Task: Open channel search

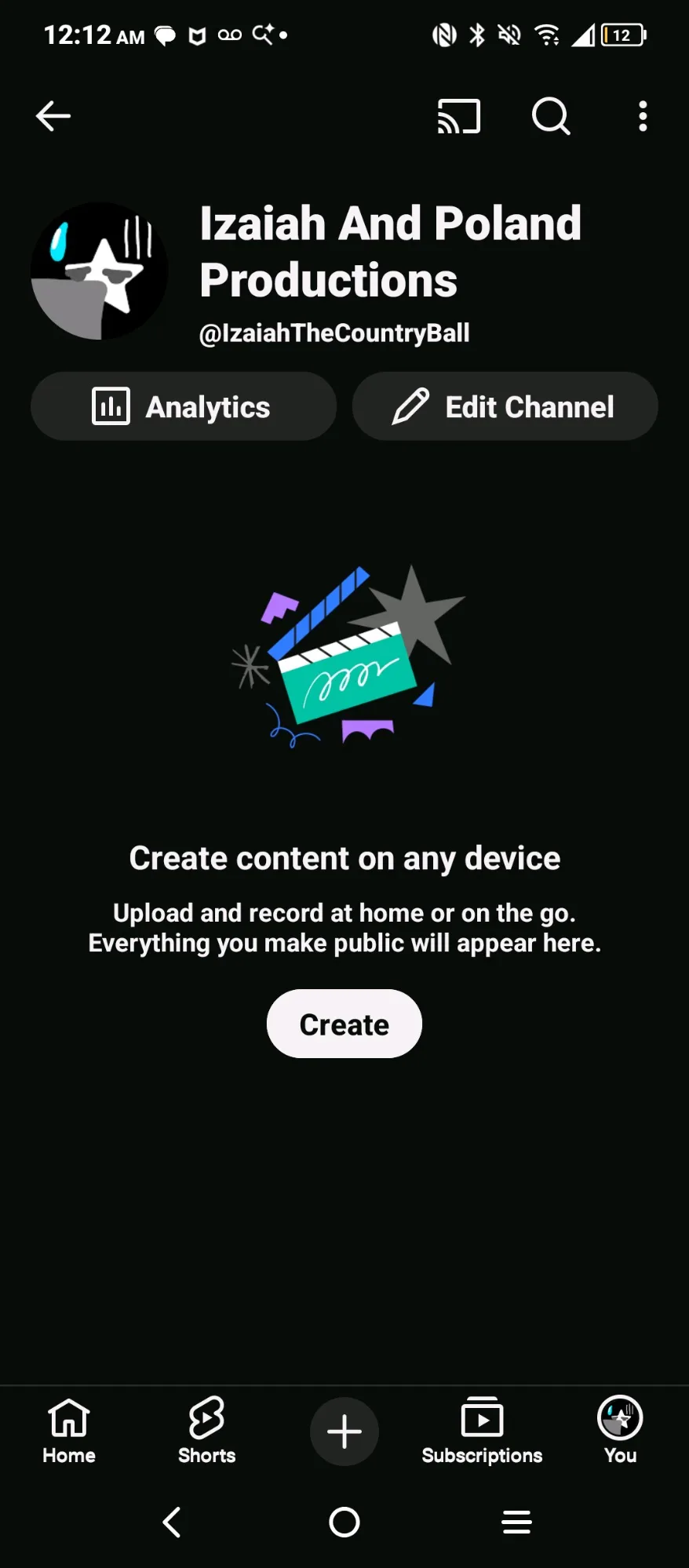Action: (x=551, y=116)
